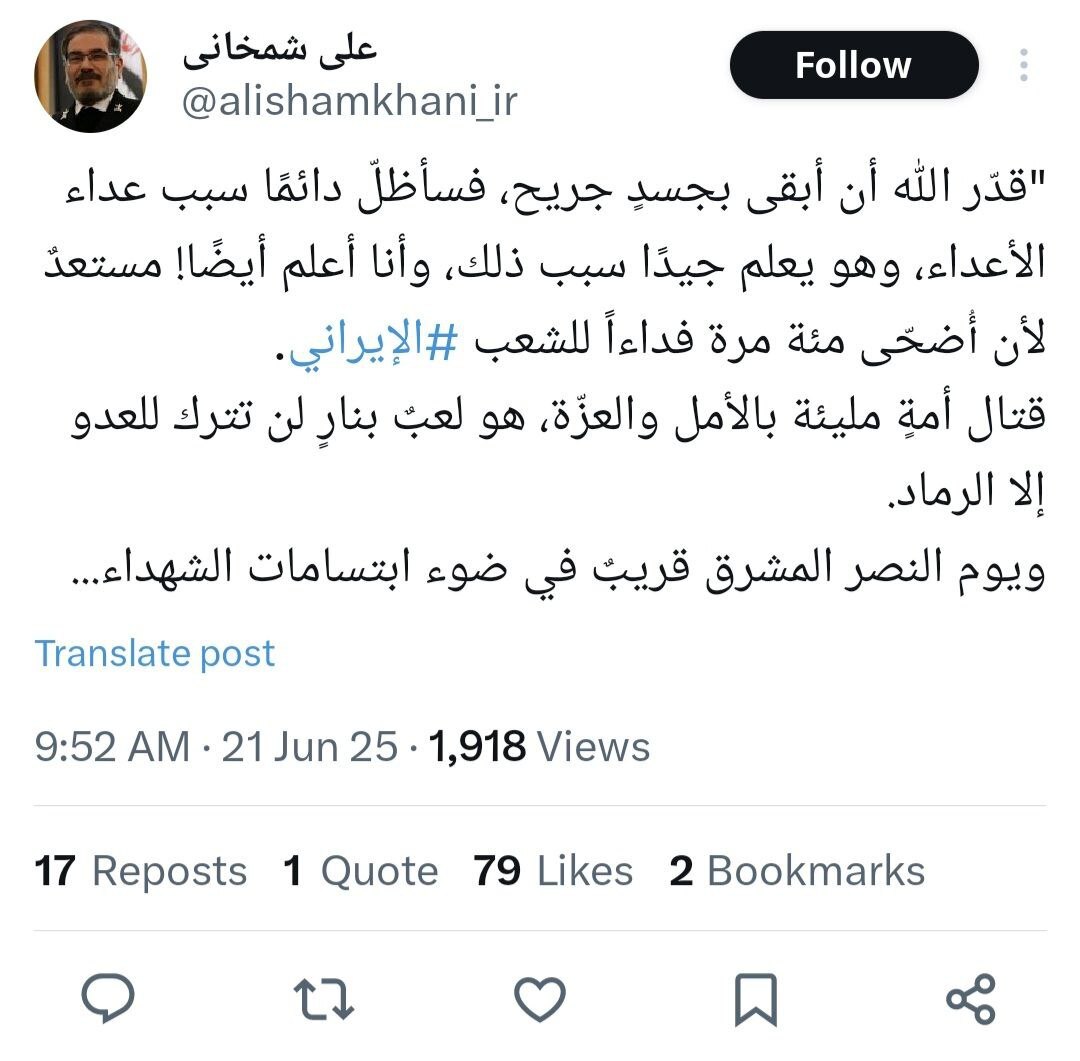
Task: See the 79 Likes list
Action: (x=553, y=870)
